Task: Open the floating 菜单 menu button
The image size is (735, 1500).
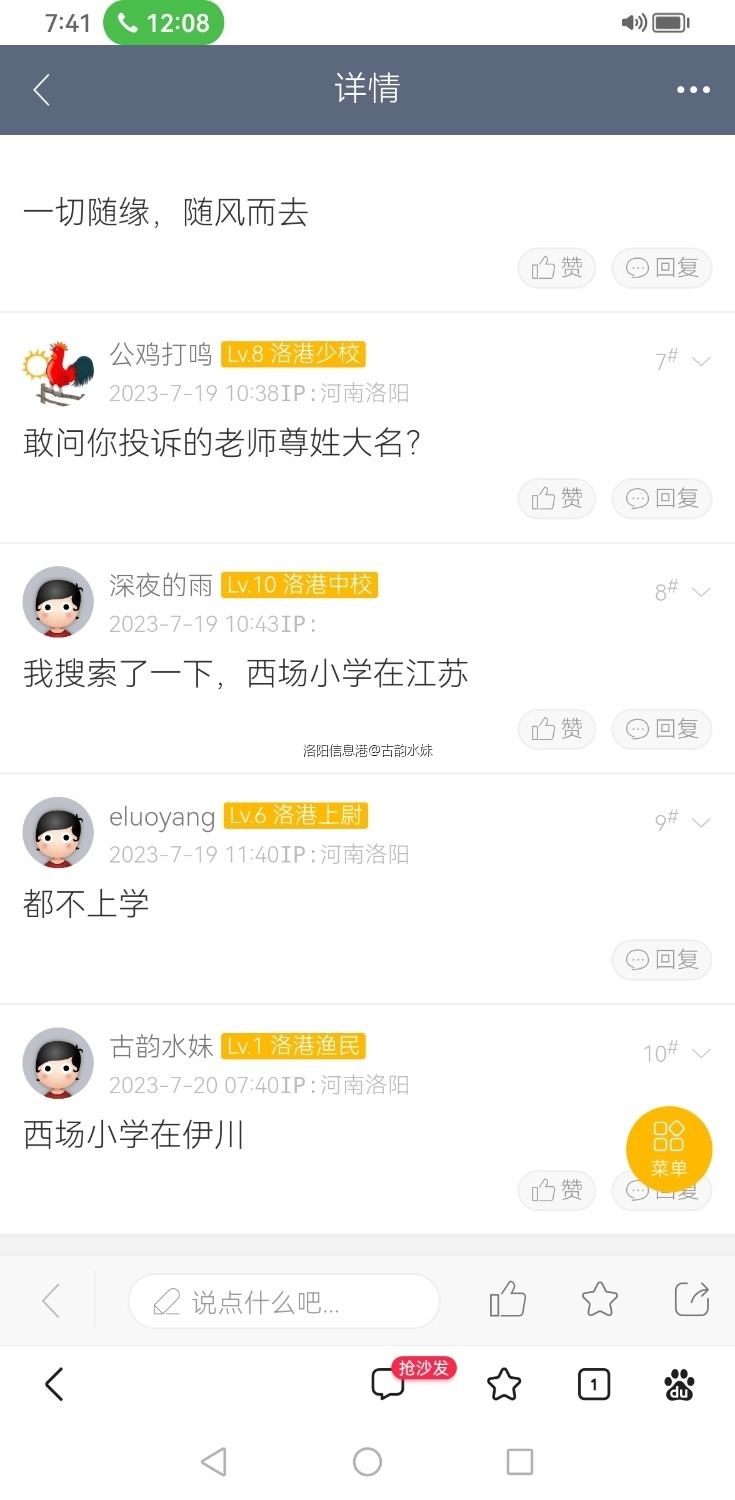Action: (x=668, y=1149)
